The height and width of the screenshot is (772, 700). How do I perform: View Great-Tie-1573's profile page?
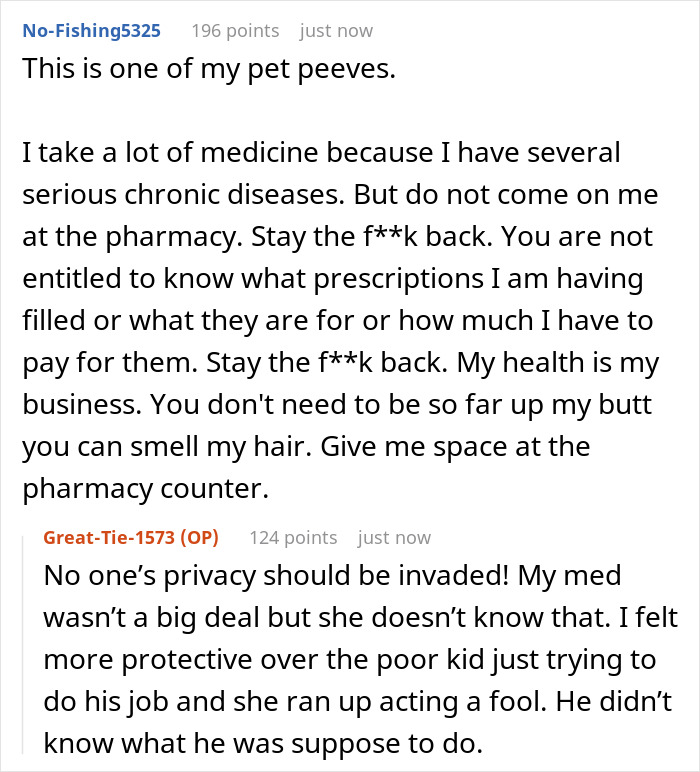[113, 537]
